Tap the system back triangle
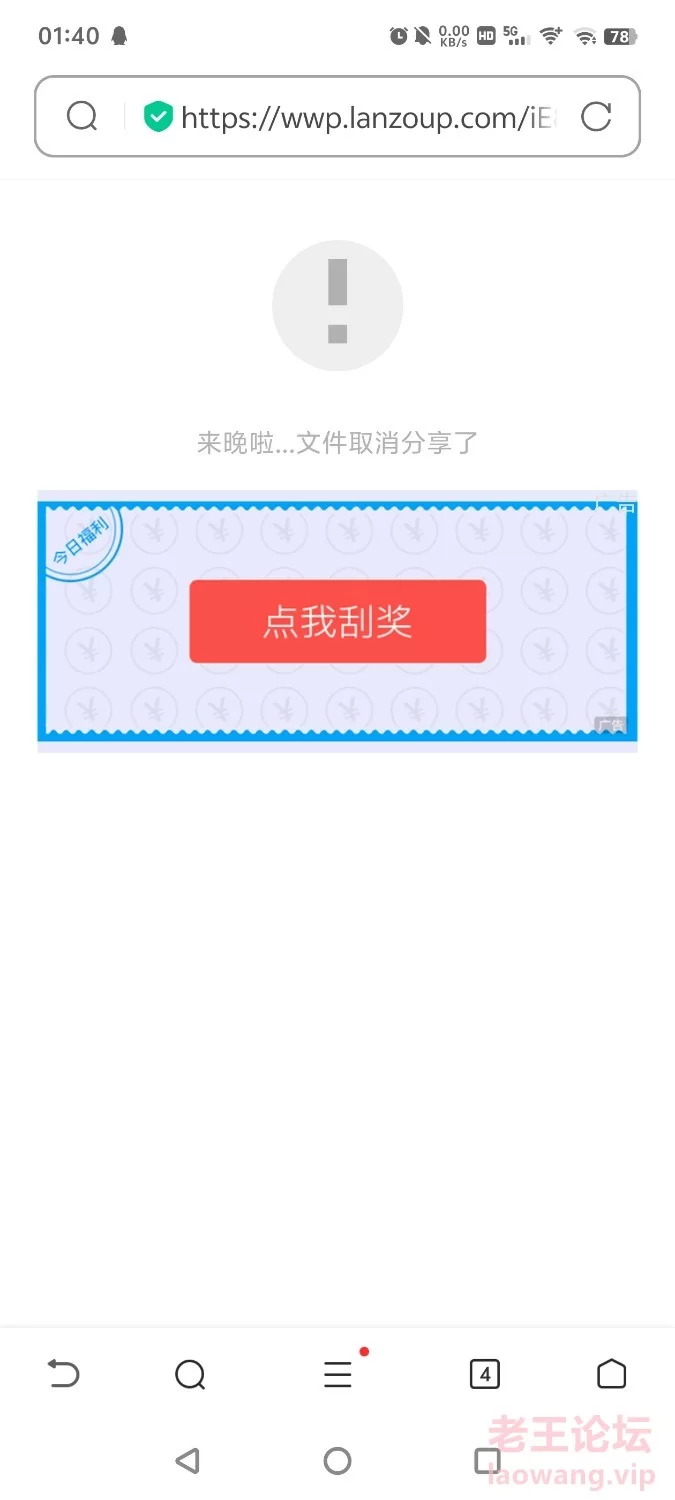 point(187,1461)
